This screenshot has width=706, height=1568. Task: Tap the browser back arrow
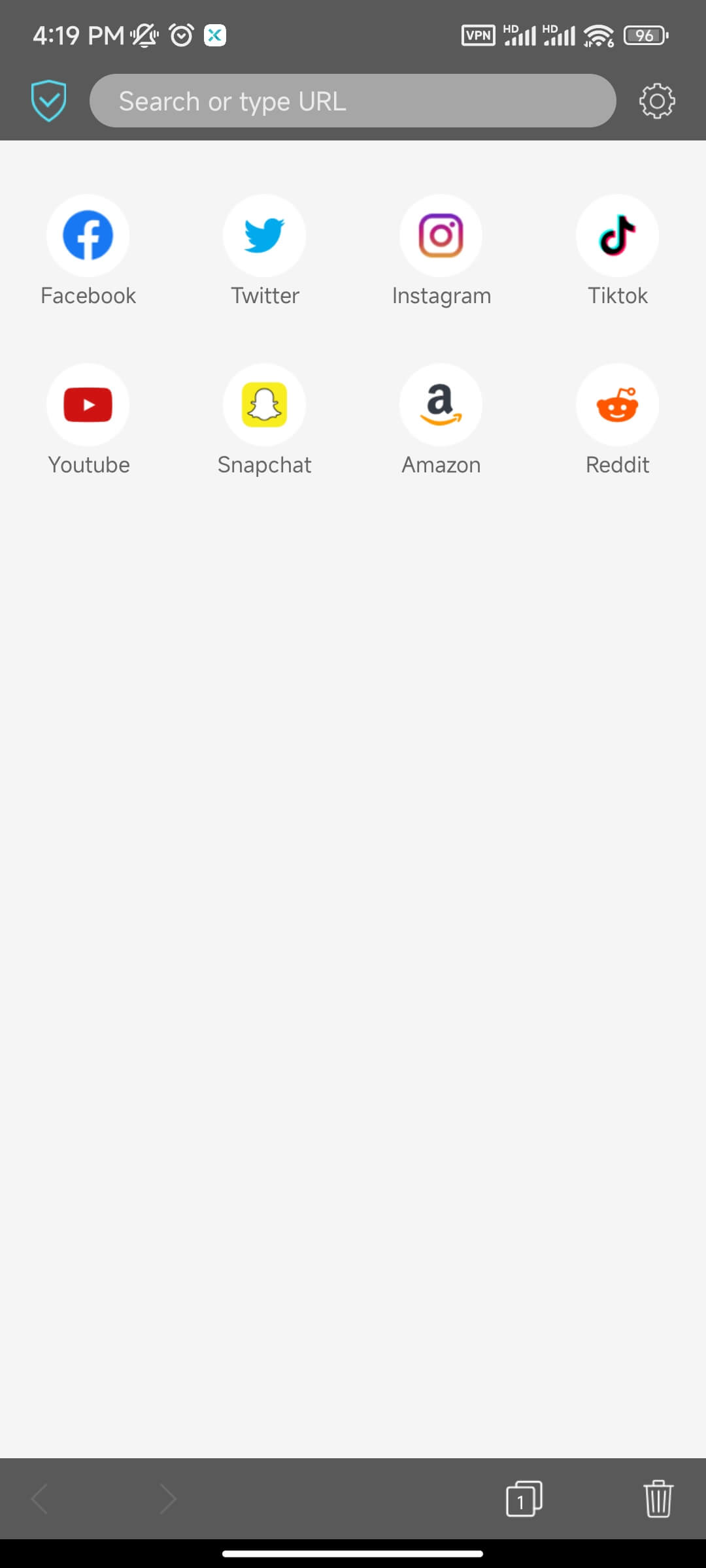tap(40, 1499)
